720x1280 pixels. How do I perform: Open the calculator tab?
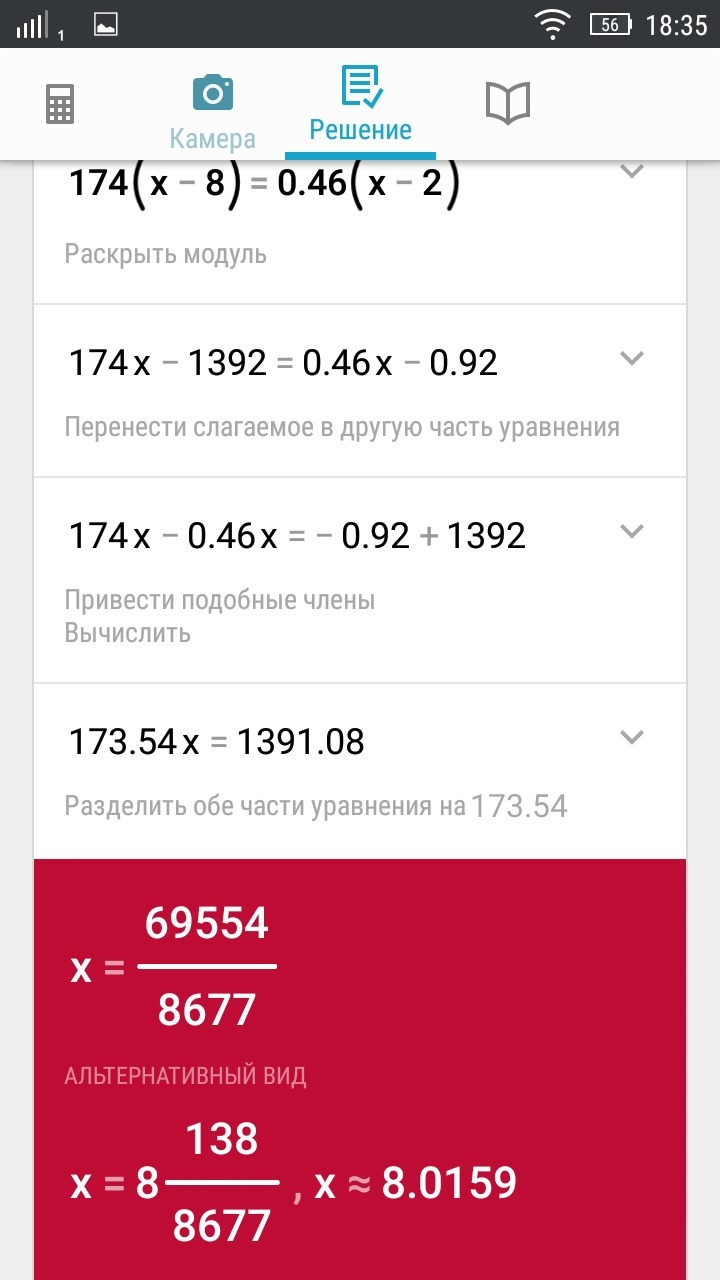[x=60, y=104]
